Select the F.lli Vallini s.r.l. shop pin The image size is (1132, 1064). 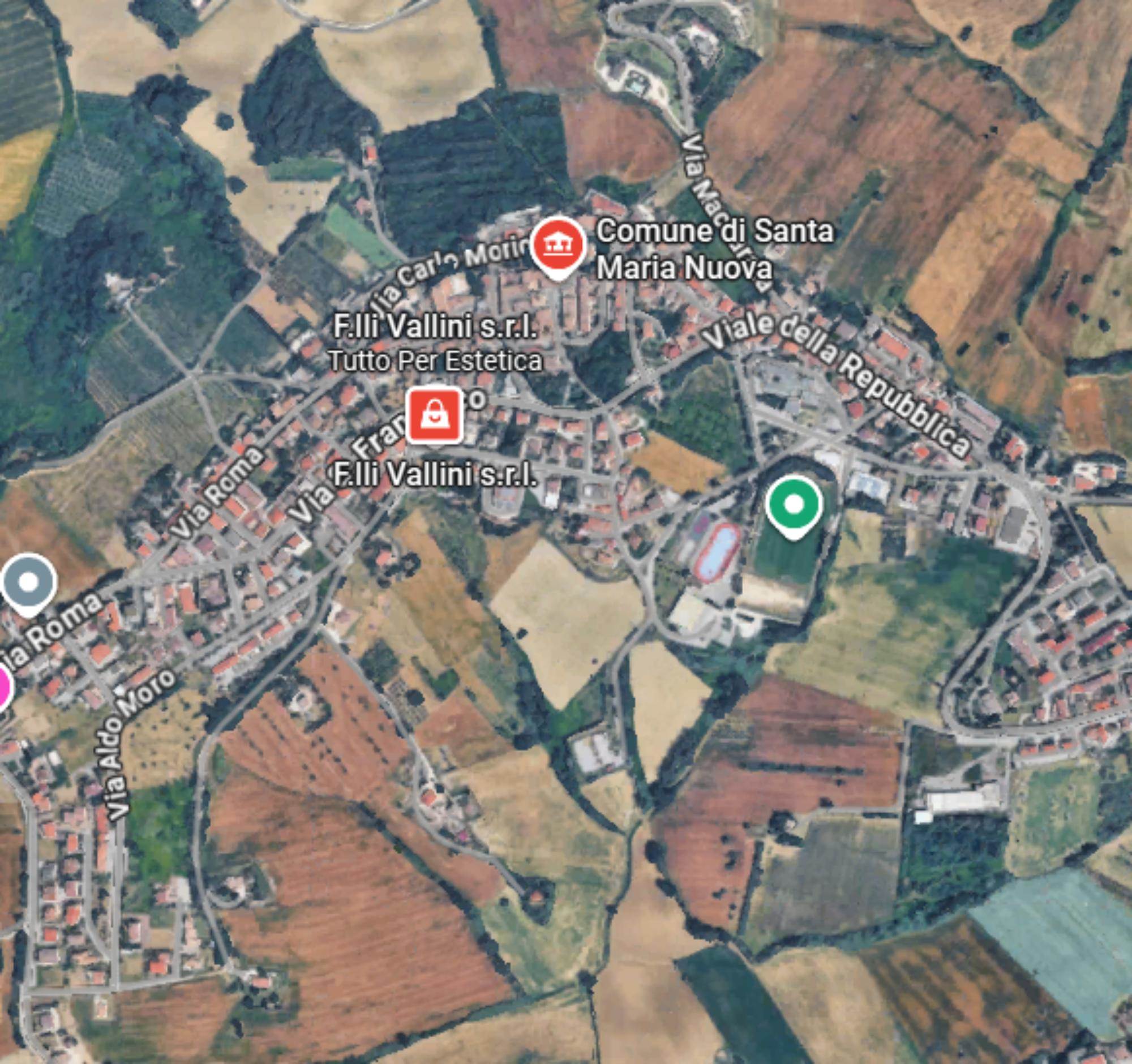coord(434,415)
